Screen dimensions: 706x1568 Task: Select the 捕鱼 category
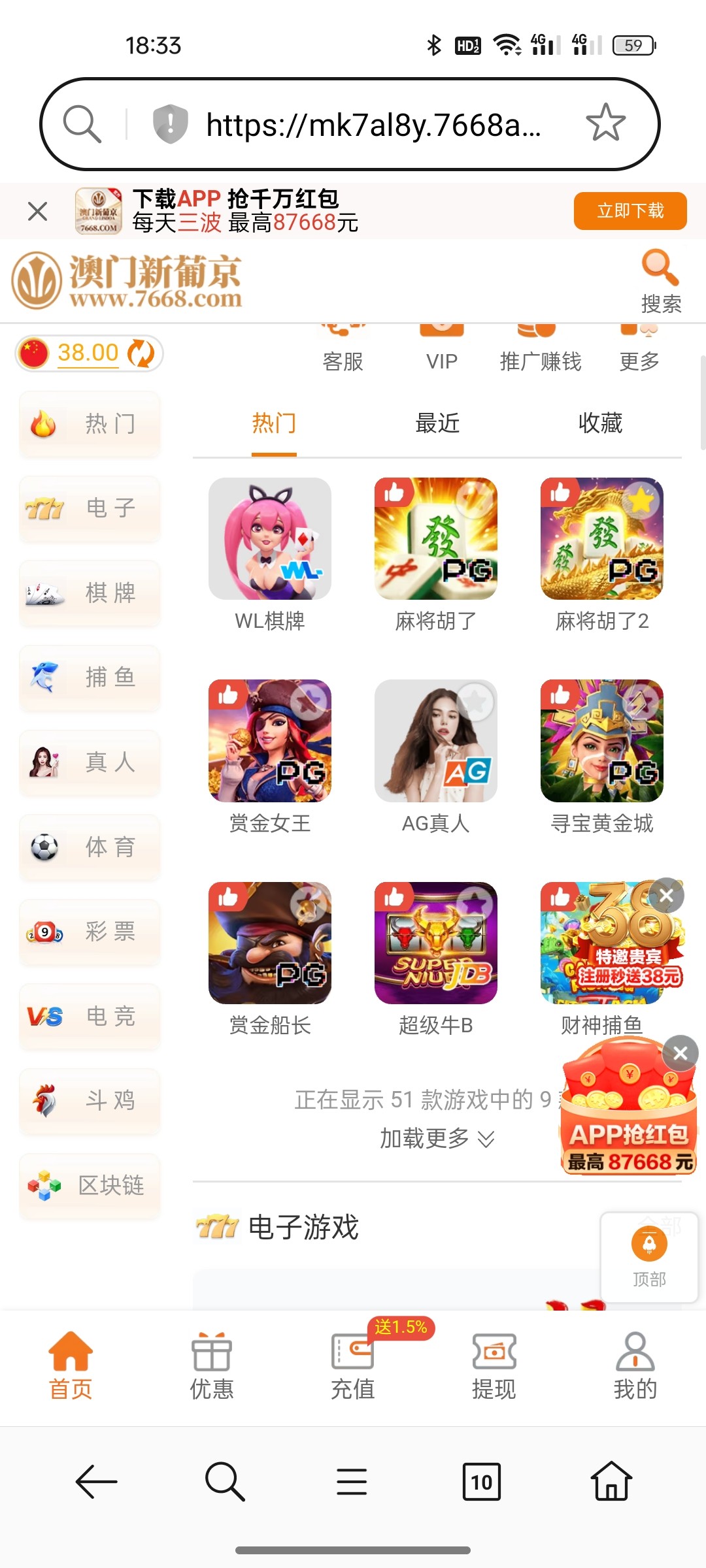pyautogui.click(x=90, y=678)
